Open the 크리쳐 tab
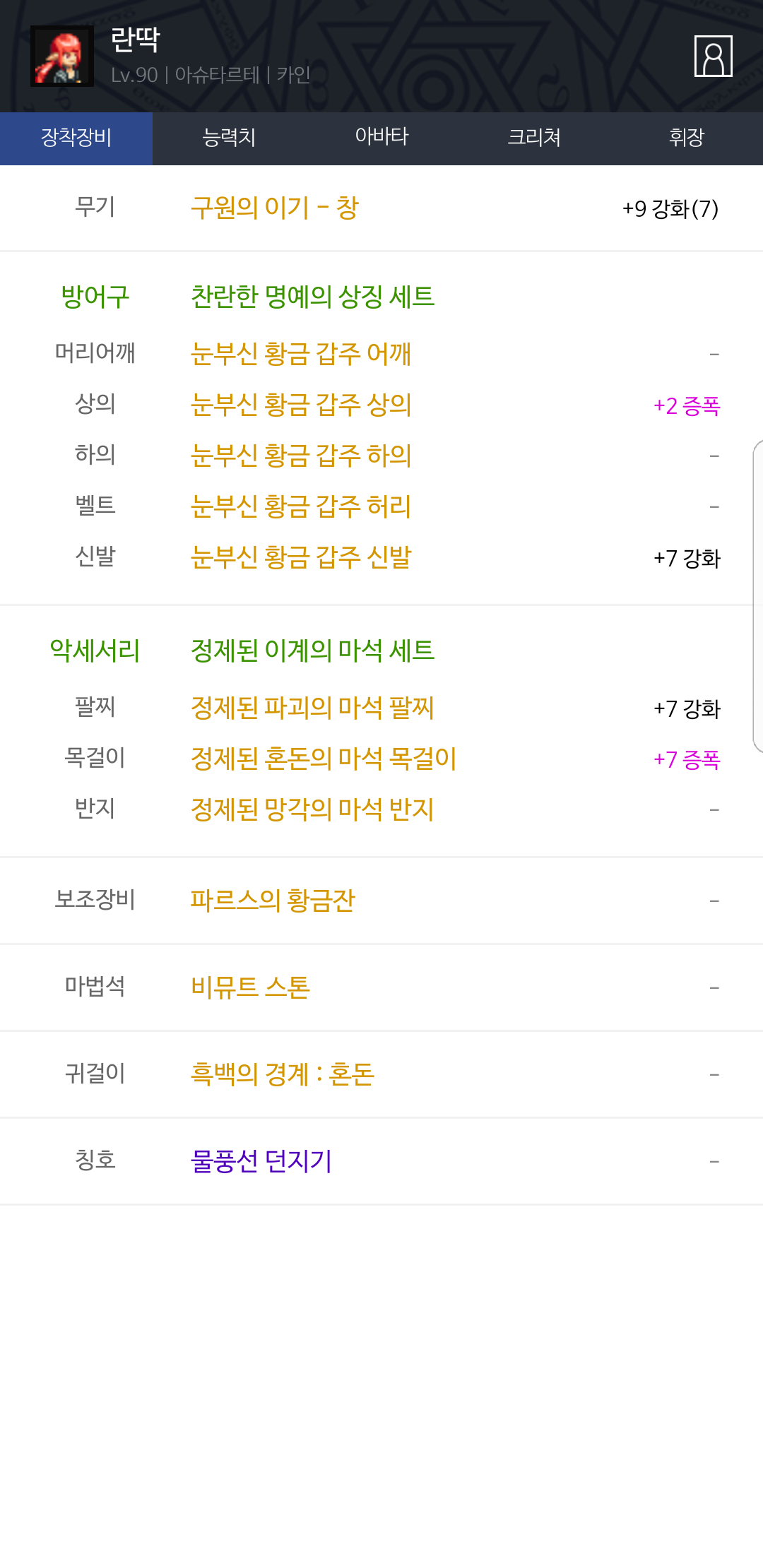Screen dimensions: 763x1568 coord(534,138)
